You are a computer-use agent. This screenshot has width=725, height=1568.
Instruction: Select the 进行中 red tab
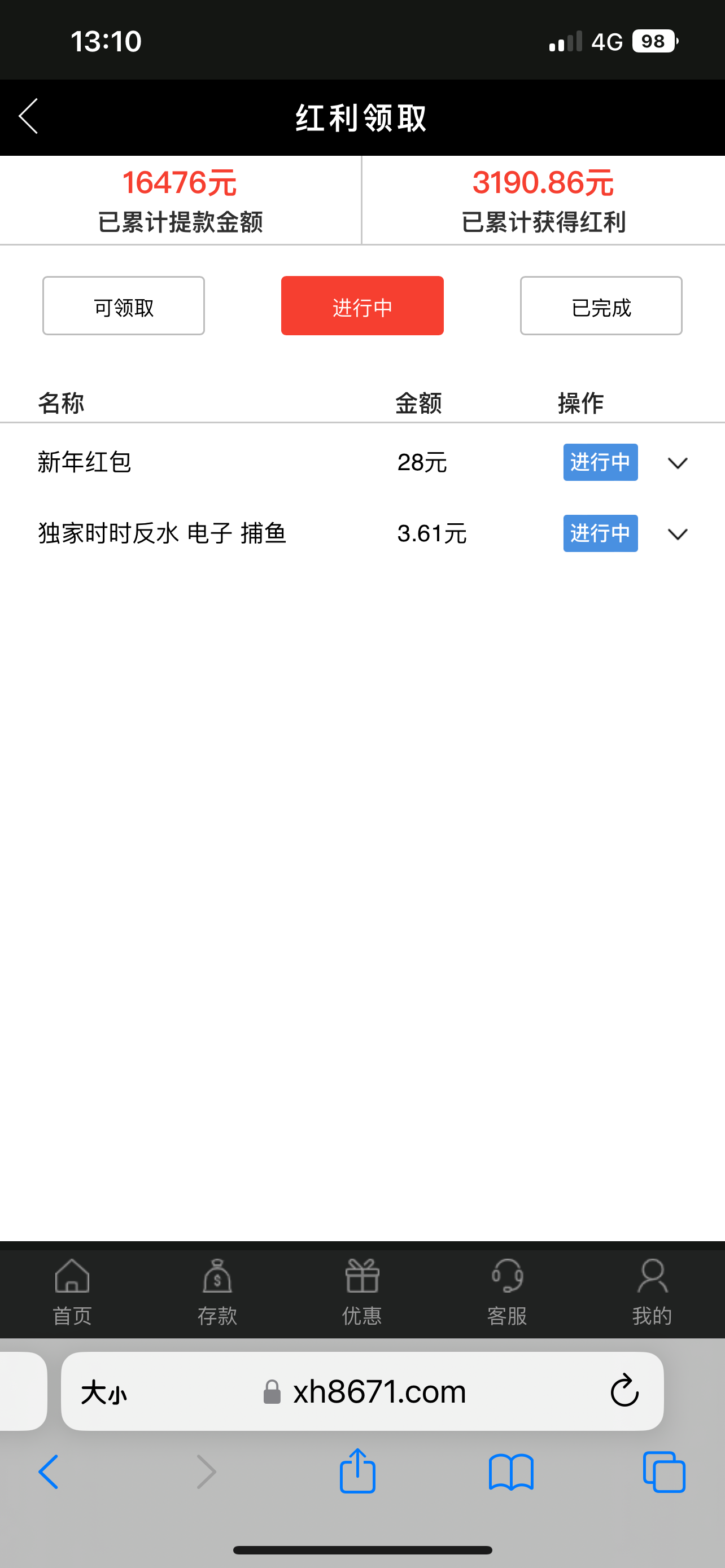pos(362,305)
